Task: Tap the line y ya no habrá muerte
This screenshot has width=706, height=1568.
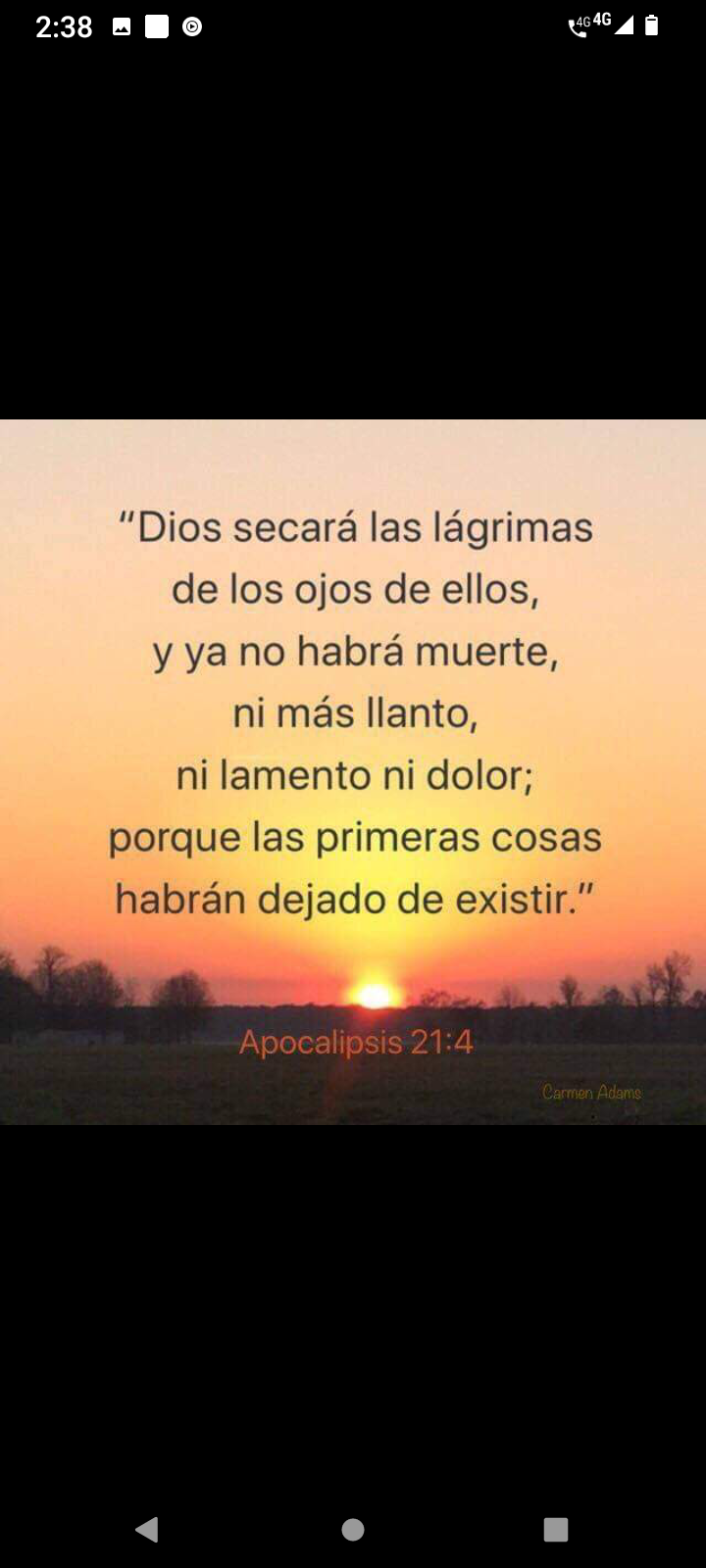Action: pyautogui.click(x=355, y=652)
